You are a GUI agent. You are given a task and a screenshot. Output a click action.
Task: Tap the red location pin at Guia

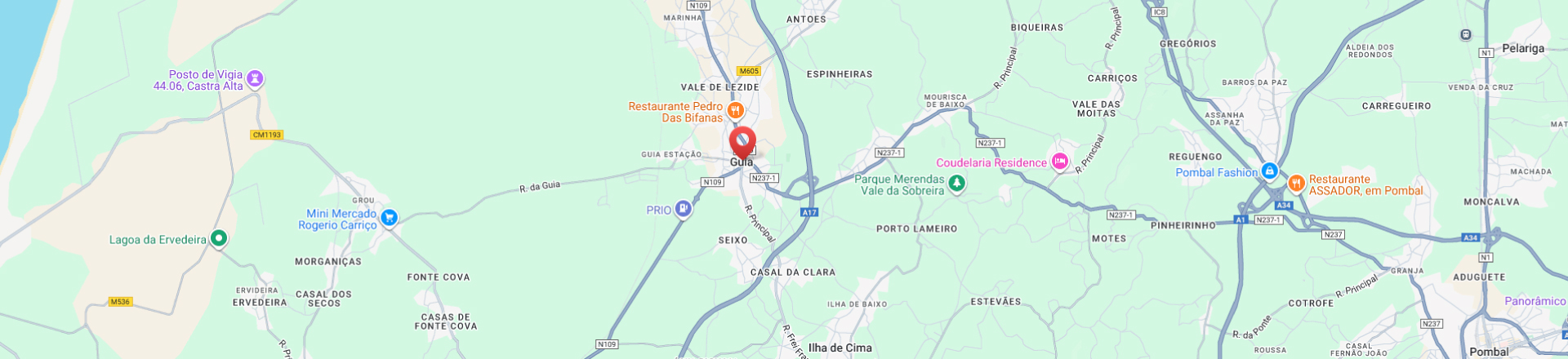pos(742,142)
